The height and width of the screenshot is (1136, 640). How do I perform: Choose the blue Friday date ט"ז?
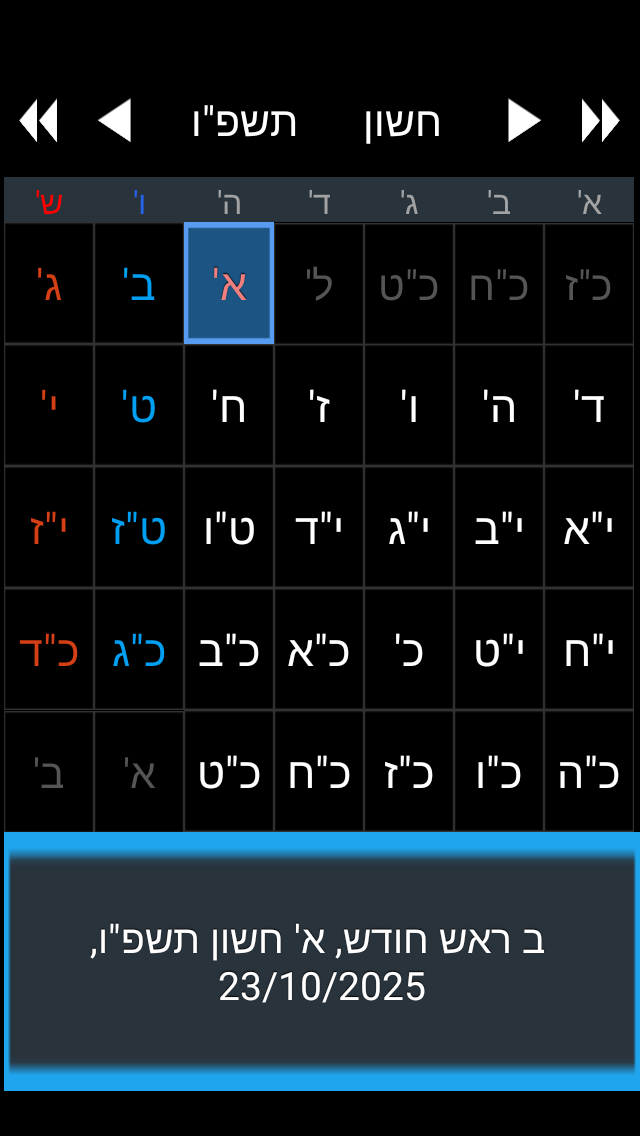(139, 528)
